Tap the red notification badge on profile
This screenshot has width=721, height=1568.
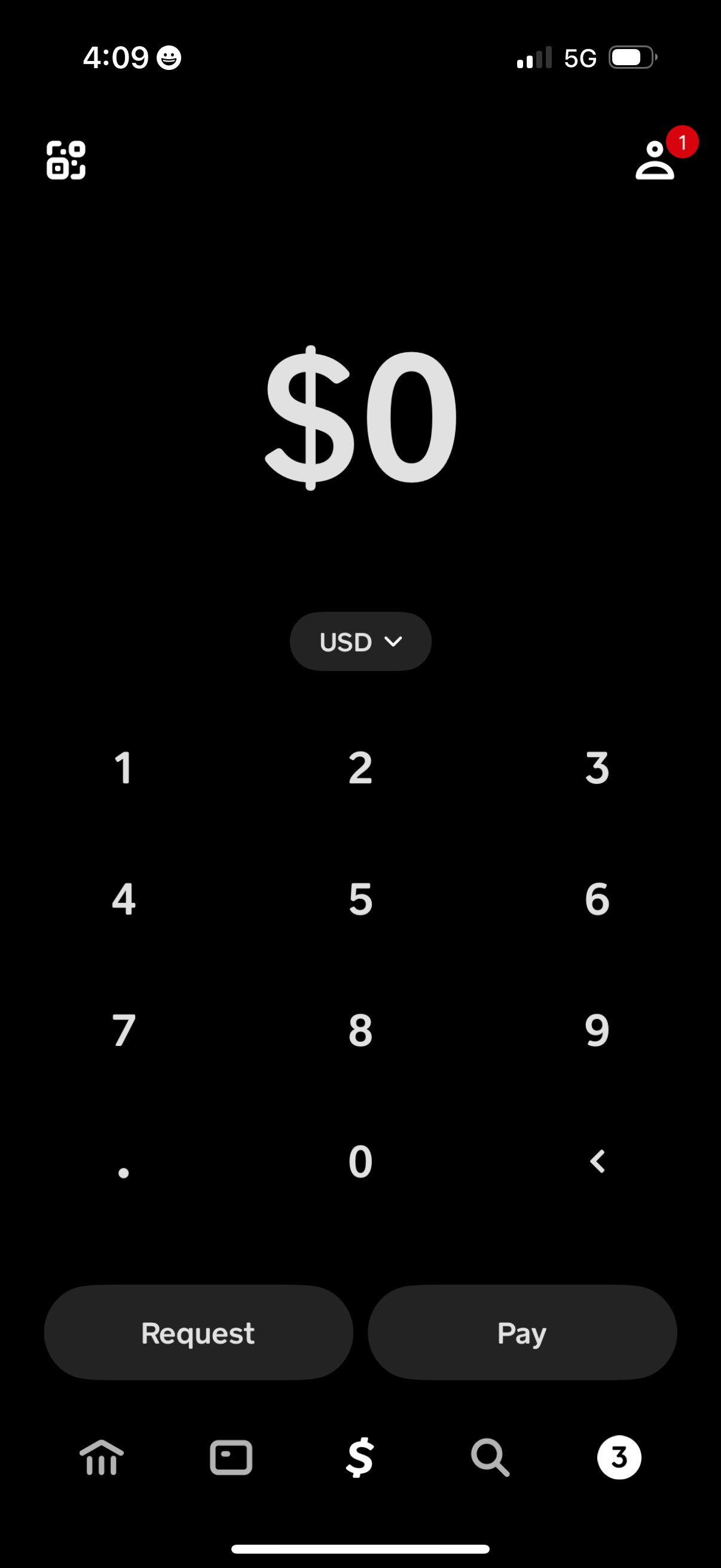coord(683,142)
